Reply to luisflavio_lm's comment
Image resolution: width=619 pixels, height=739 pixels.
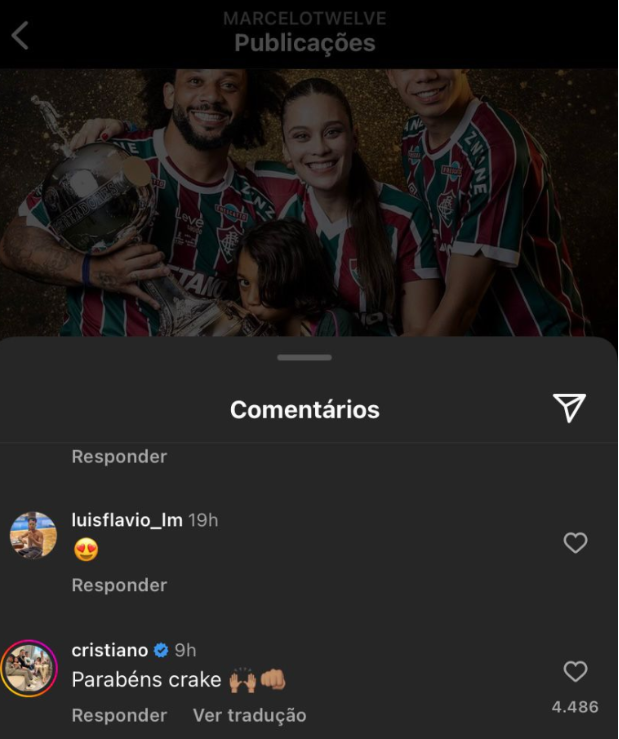point(119,585)
